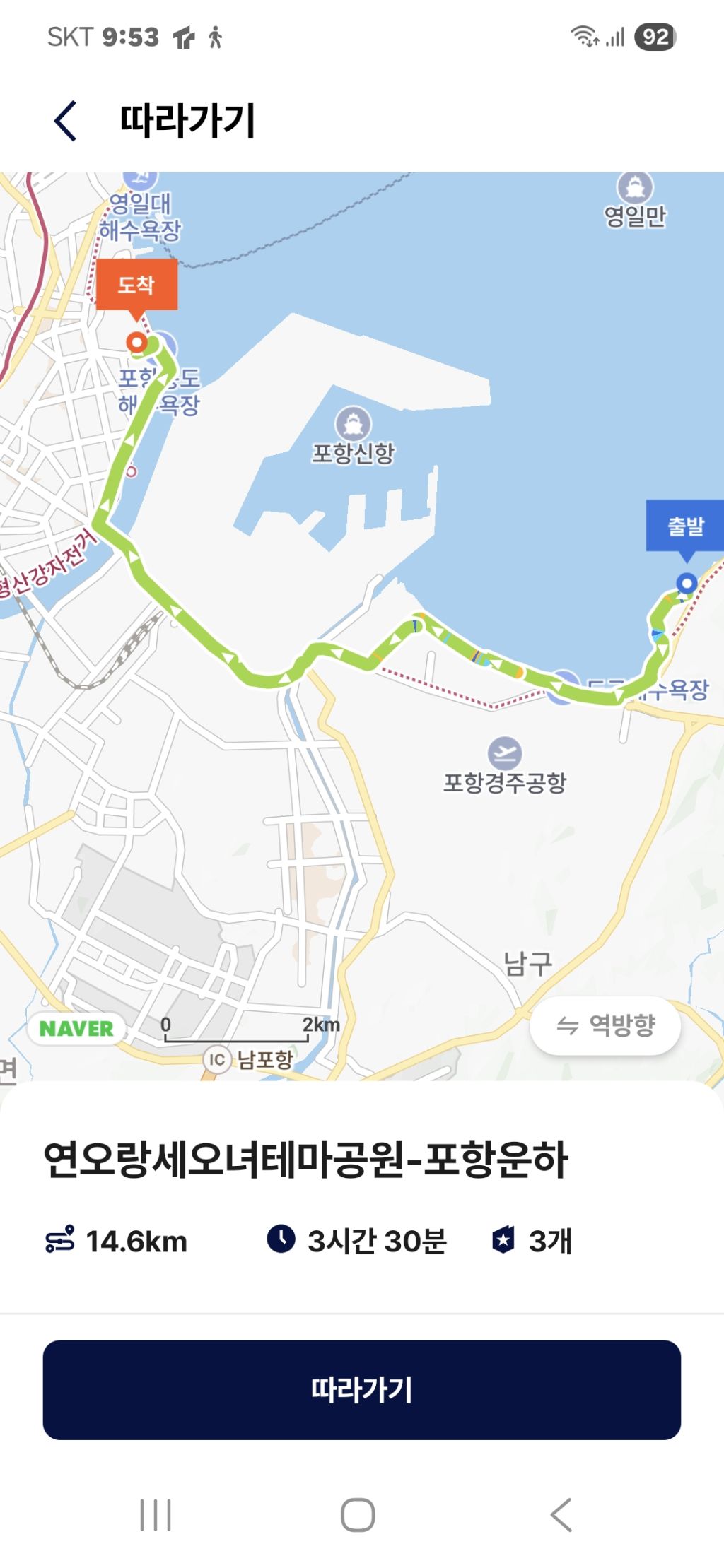The image size is (724, 1568).
Task: Tap the 출발 start marker on map
Action: (x=684, y=526)
